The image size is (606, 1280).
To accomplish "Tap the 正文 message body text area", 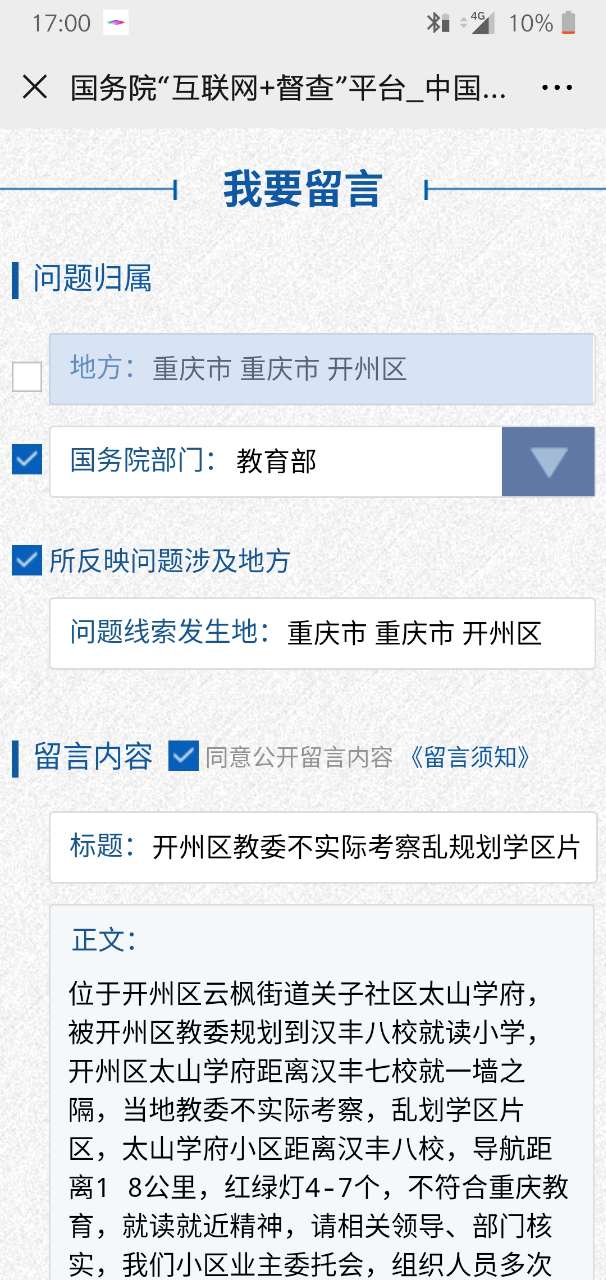I will [x=321, y=1100].
